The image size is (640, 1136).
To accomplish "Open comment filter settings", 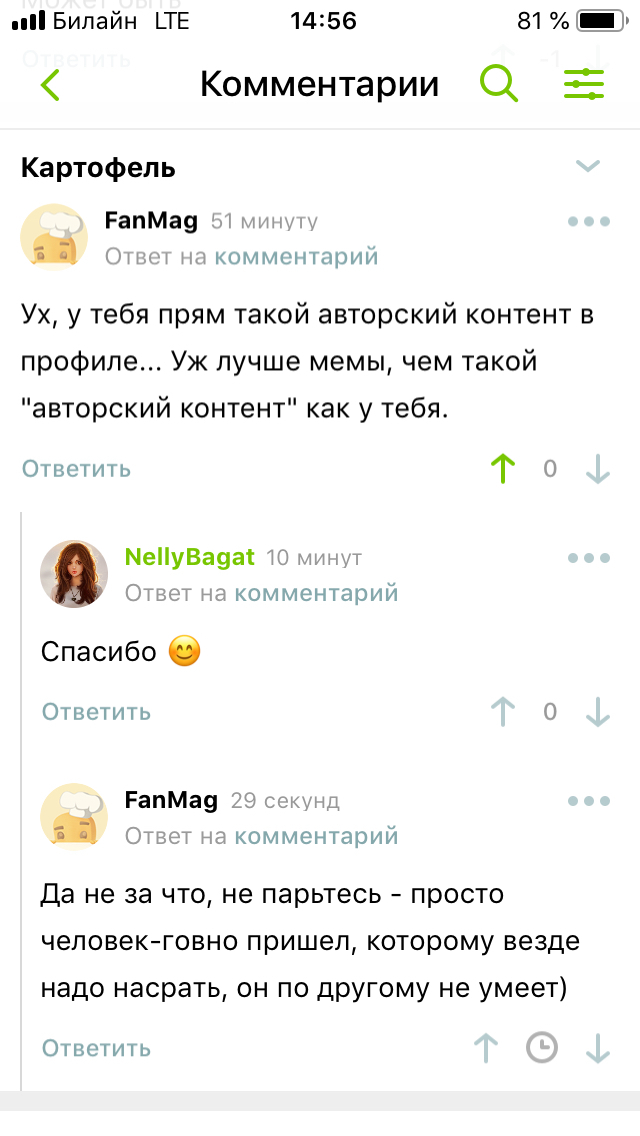I will tap(584, 84).
